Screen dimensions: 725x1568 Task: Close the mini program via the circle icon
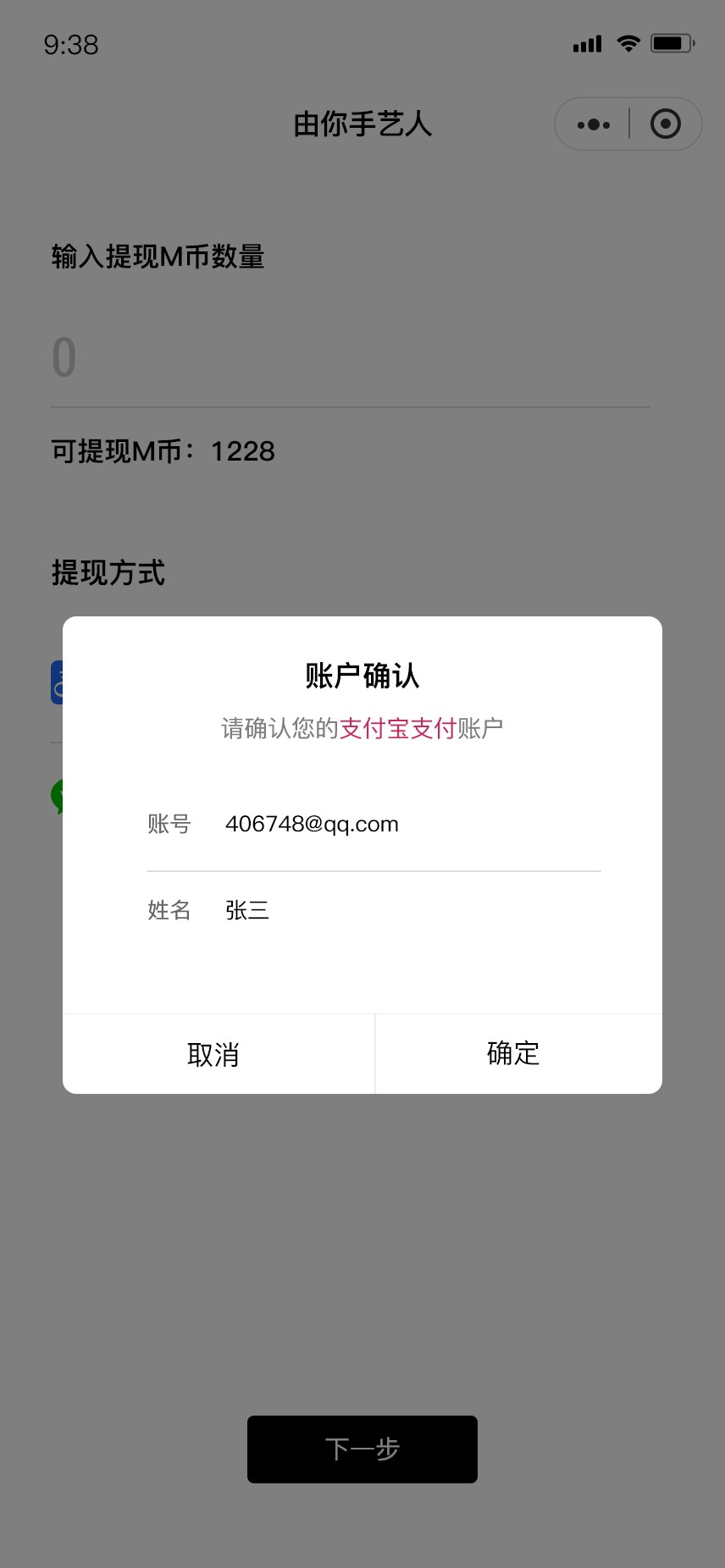[666, 124]
